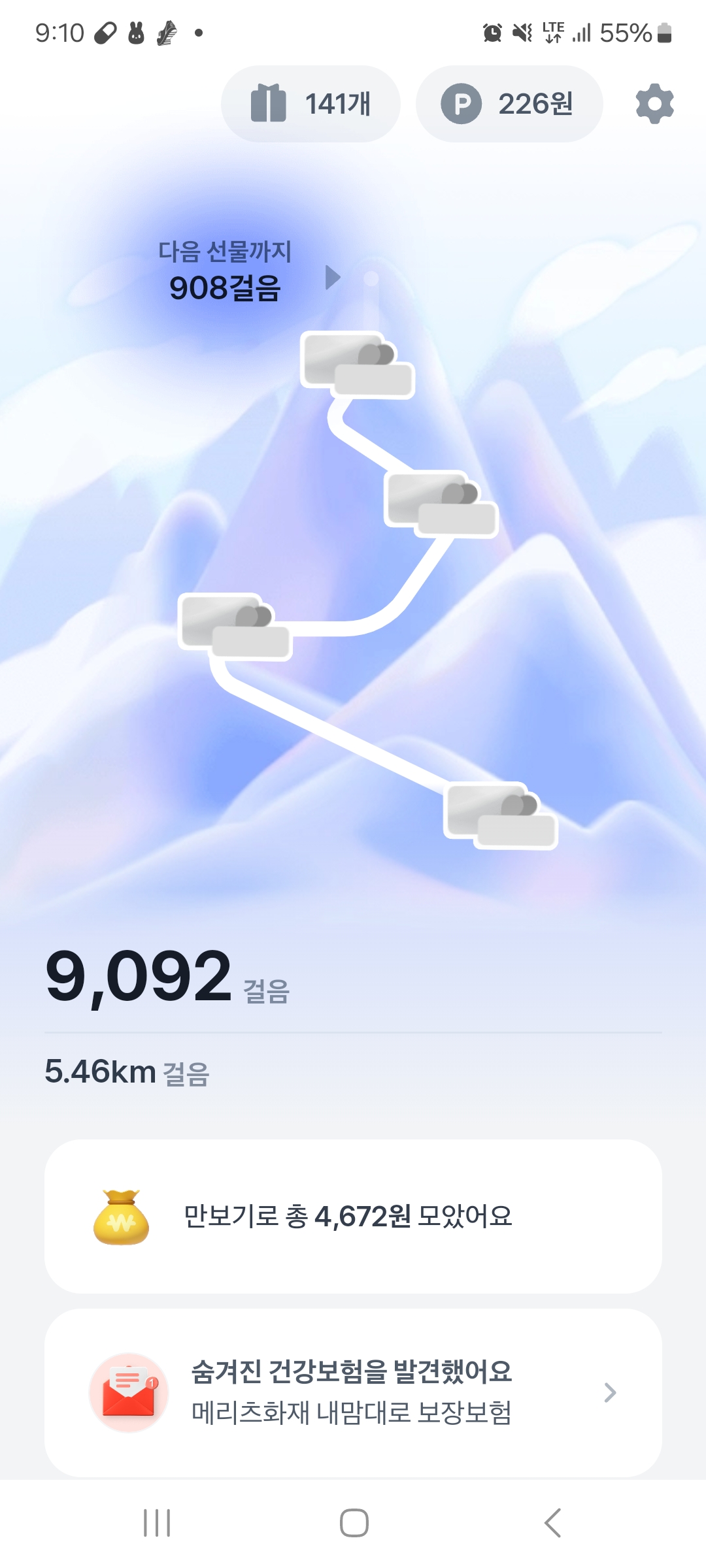Open the 226원 points chip
The width and height of the screenshot is (706, 1568).
[x=509, y=104]
